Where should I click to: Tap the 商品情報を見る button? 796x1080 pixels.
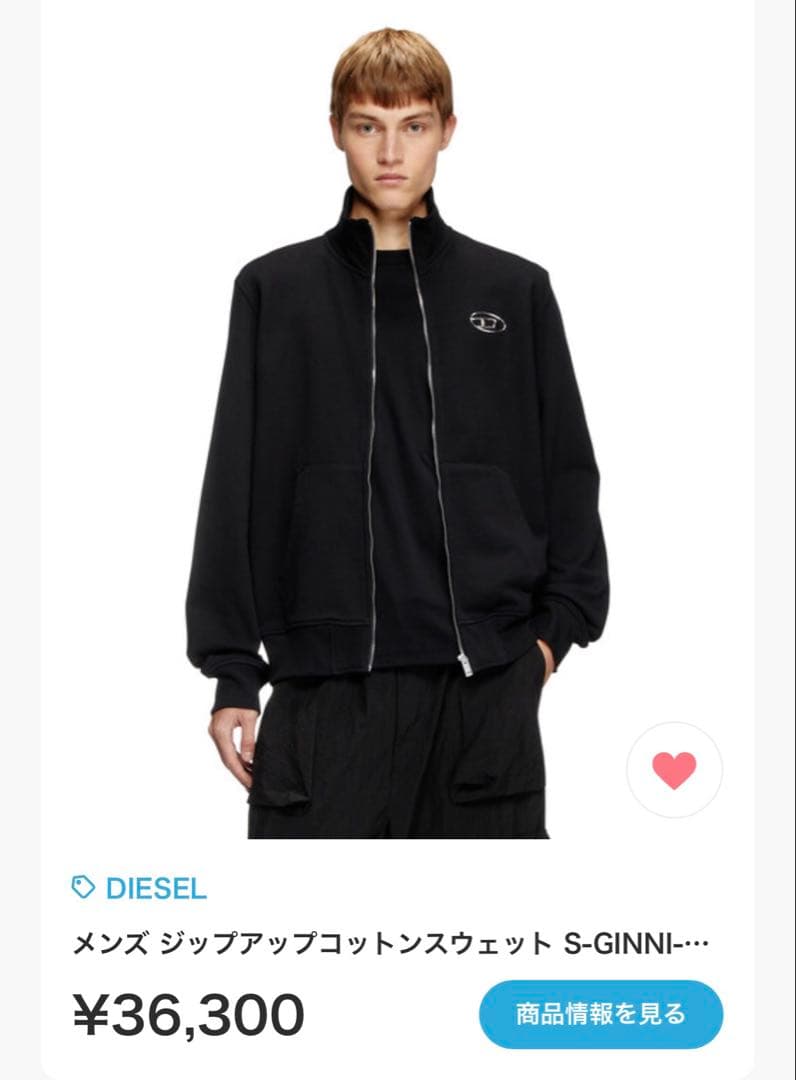(600, 1014)
